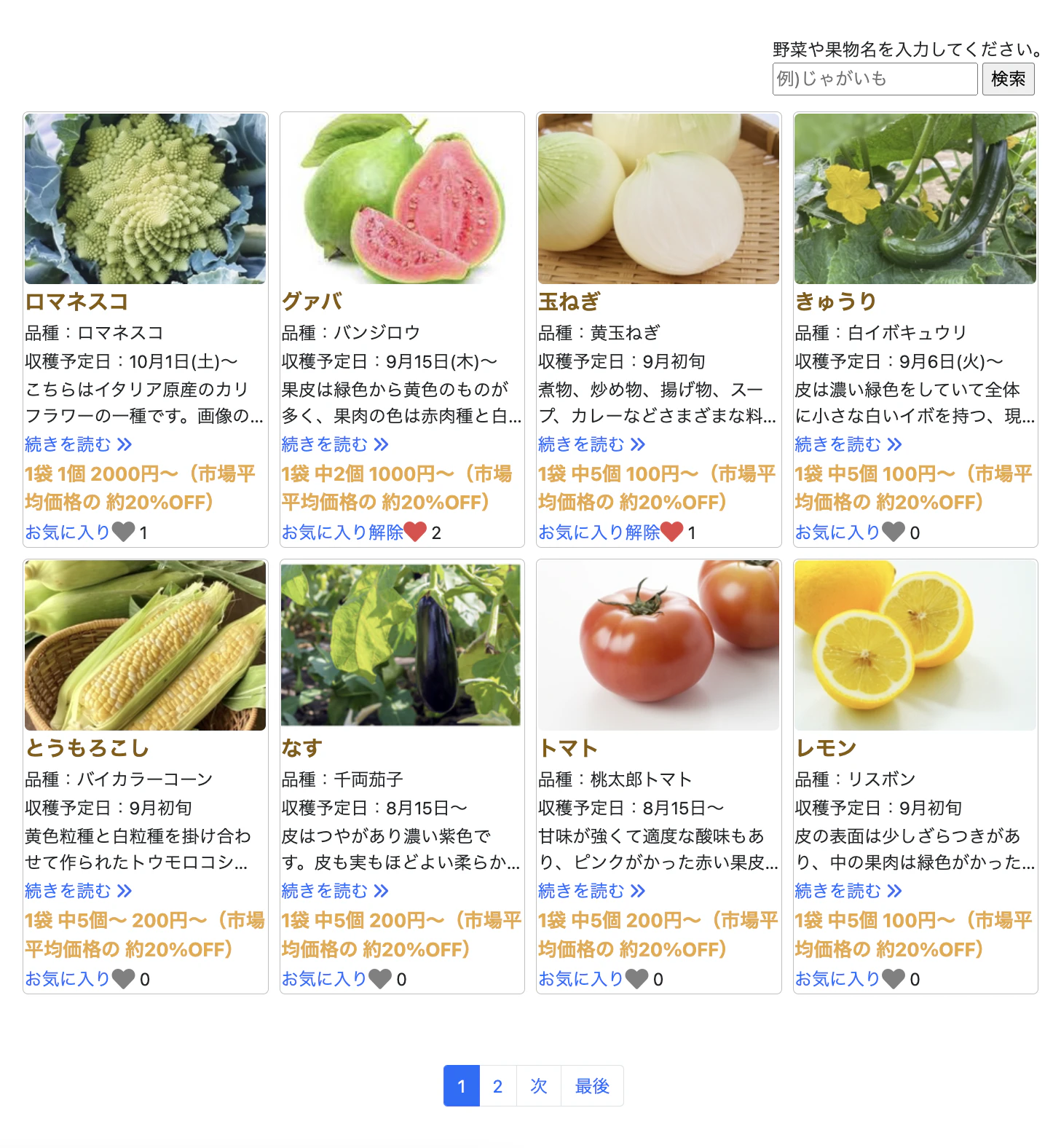Go to the last page with 最後
The image size is (1061, 1148).
[x=592, y=1086]
